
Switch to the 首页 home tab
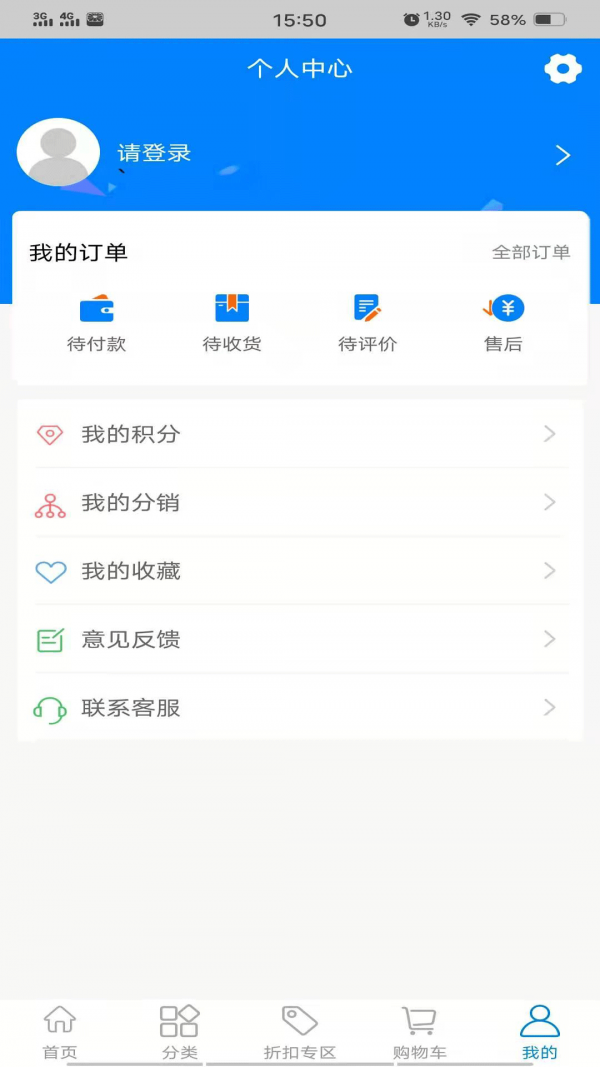(60, 1032)
